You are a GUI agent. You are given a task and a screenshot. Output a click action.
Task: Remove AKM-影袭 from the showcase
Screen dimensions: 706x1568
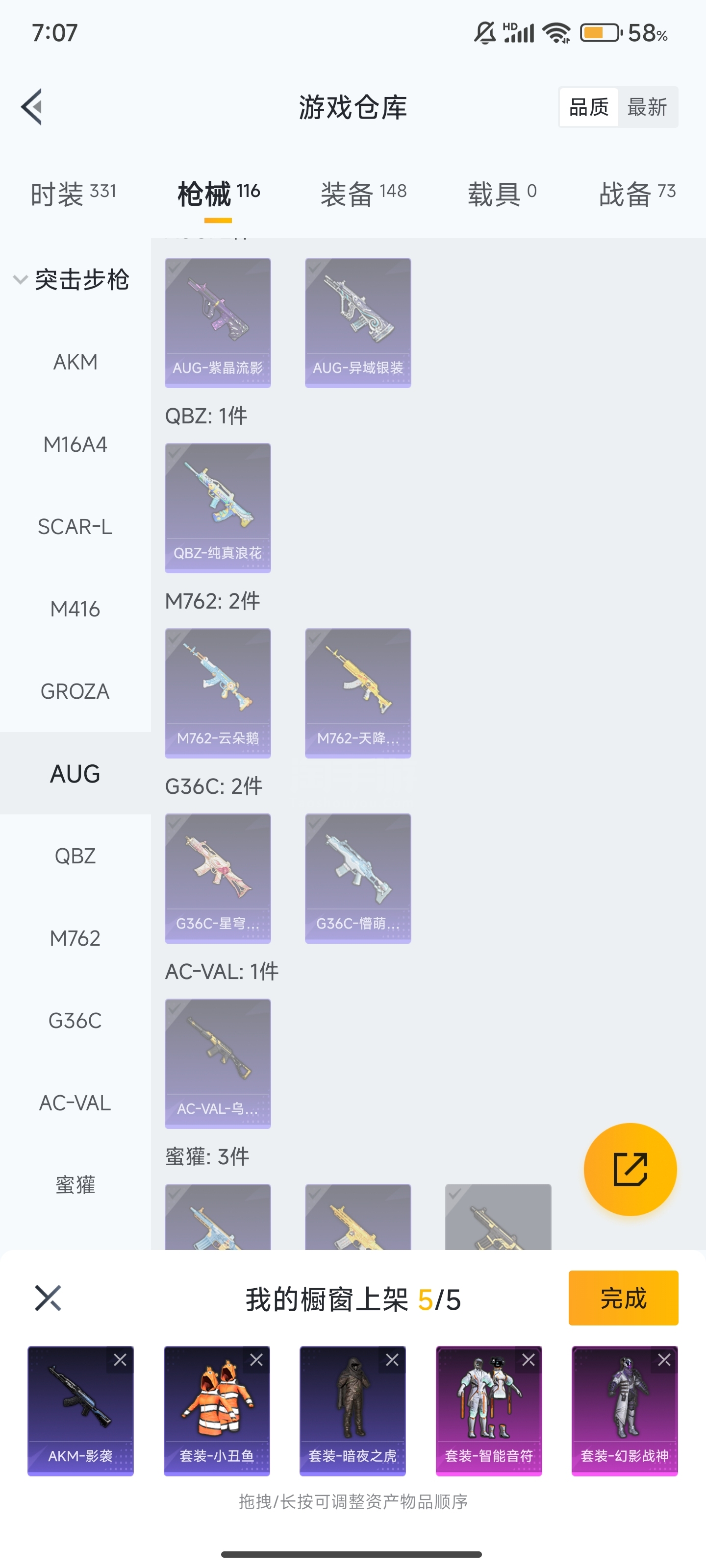(120, 1360)
